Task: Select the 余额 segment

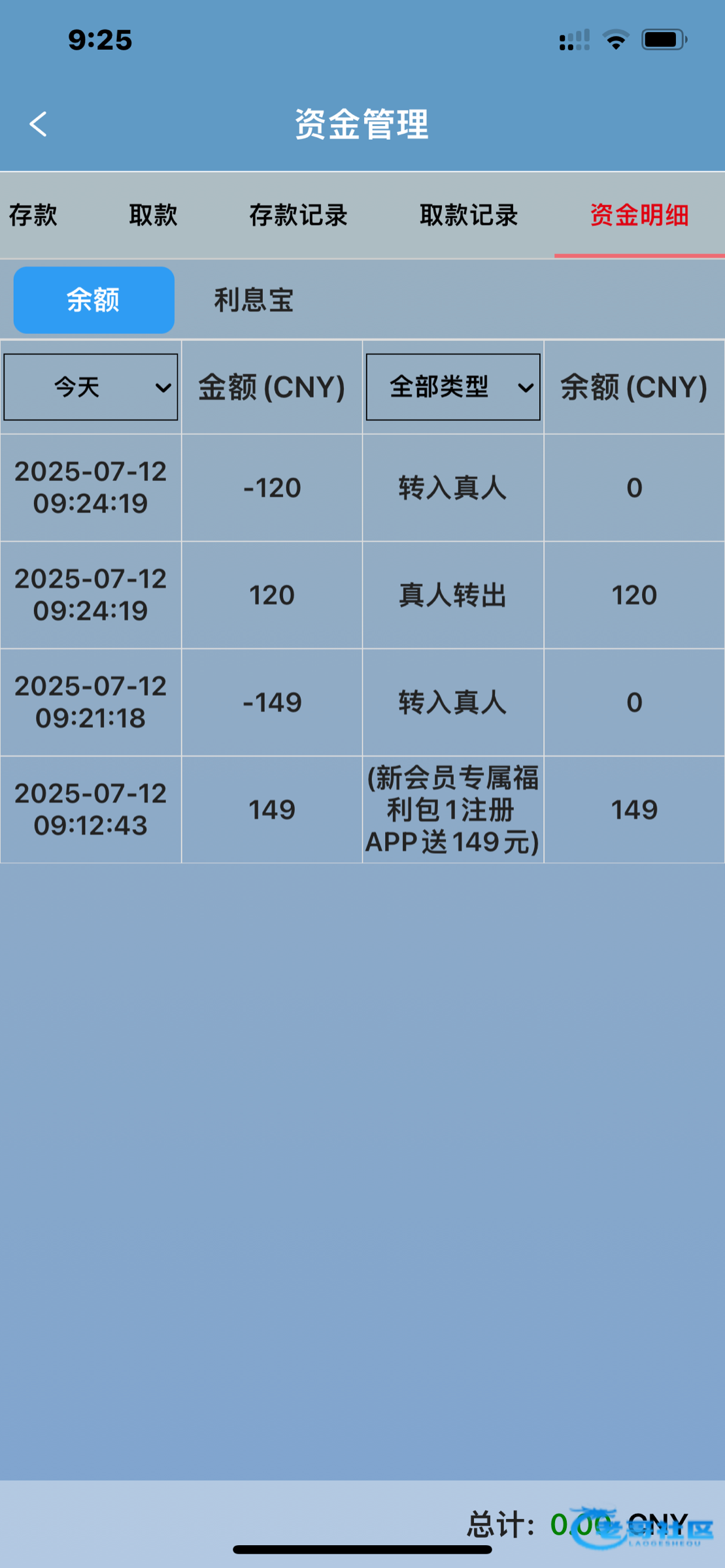Action: pyautogui.click(x=93, y=300)
